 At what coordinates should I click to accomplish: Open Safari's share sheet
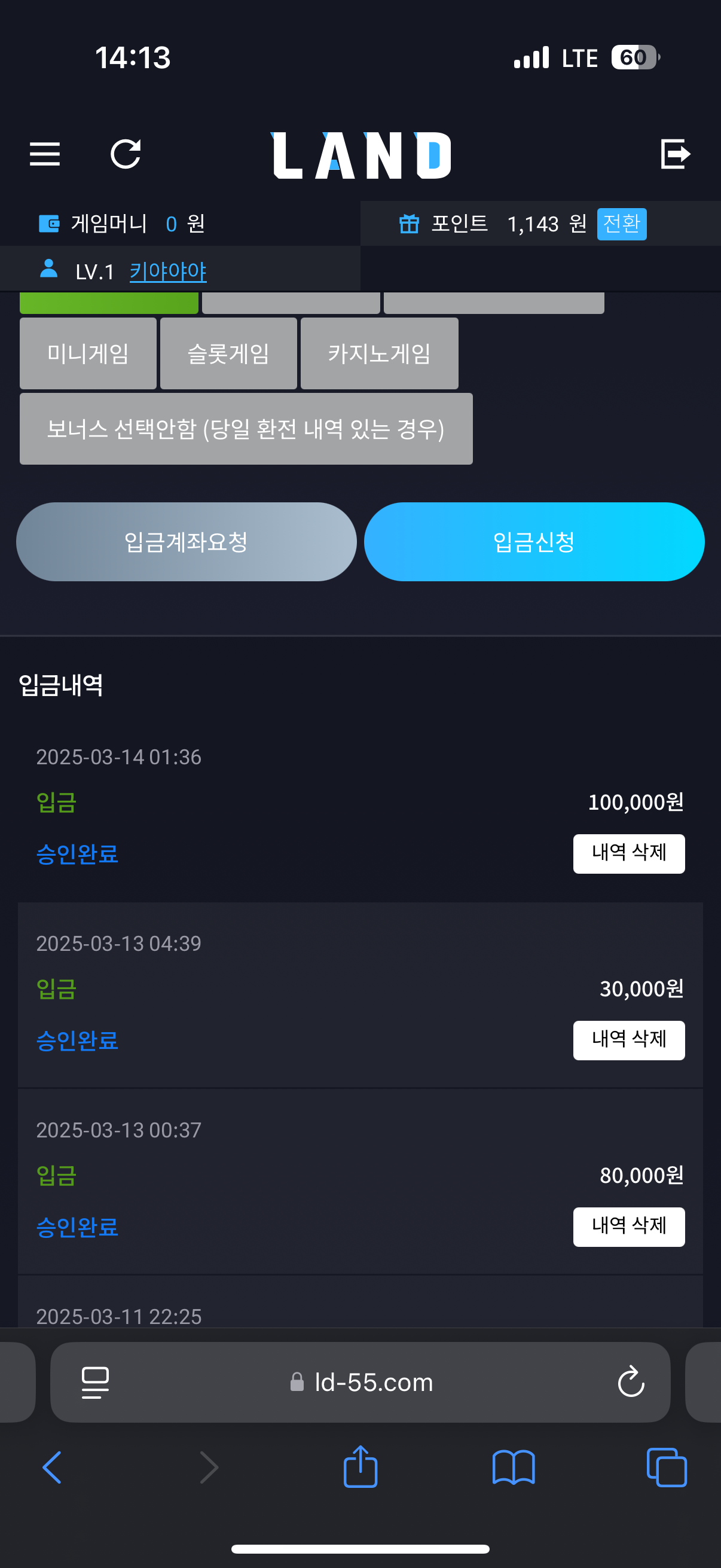coord(360,1466)
